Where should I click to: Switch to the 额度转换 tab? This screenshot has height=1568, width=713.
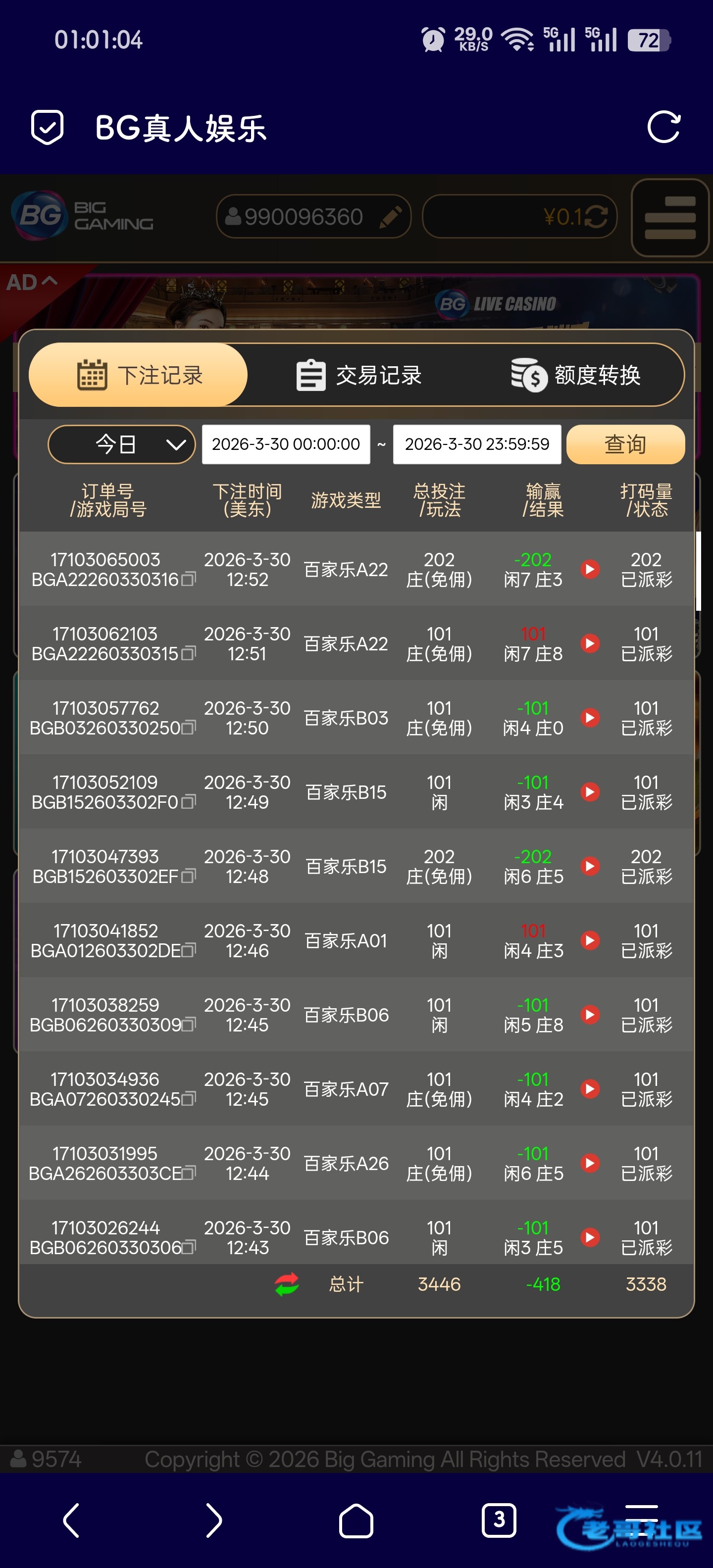pyautogui.click(x=575, y=375)
